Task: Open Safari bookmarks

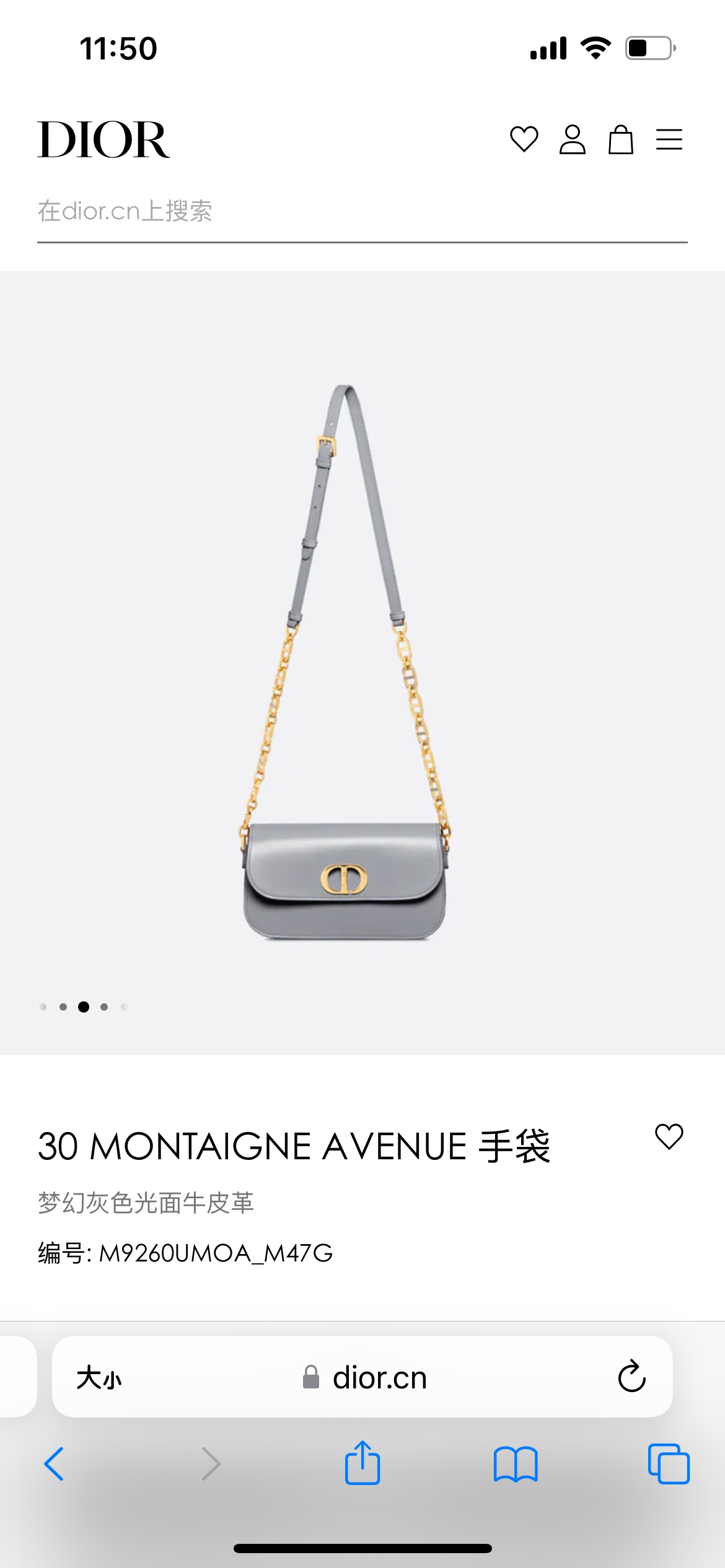Action: [x=516, y=1464]
